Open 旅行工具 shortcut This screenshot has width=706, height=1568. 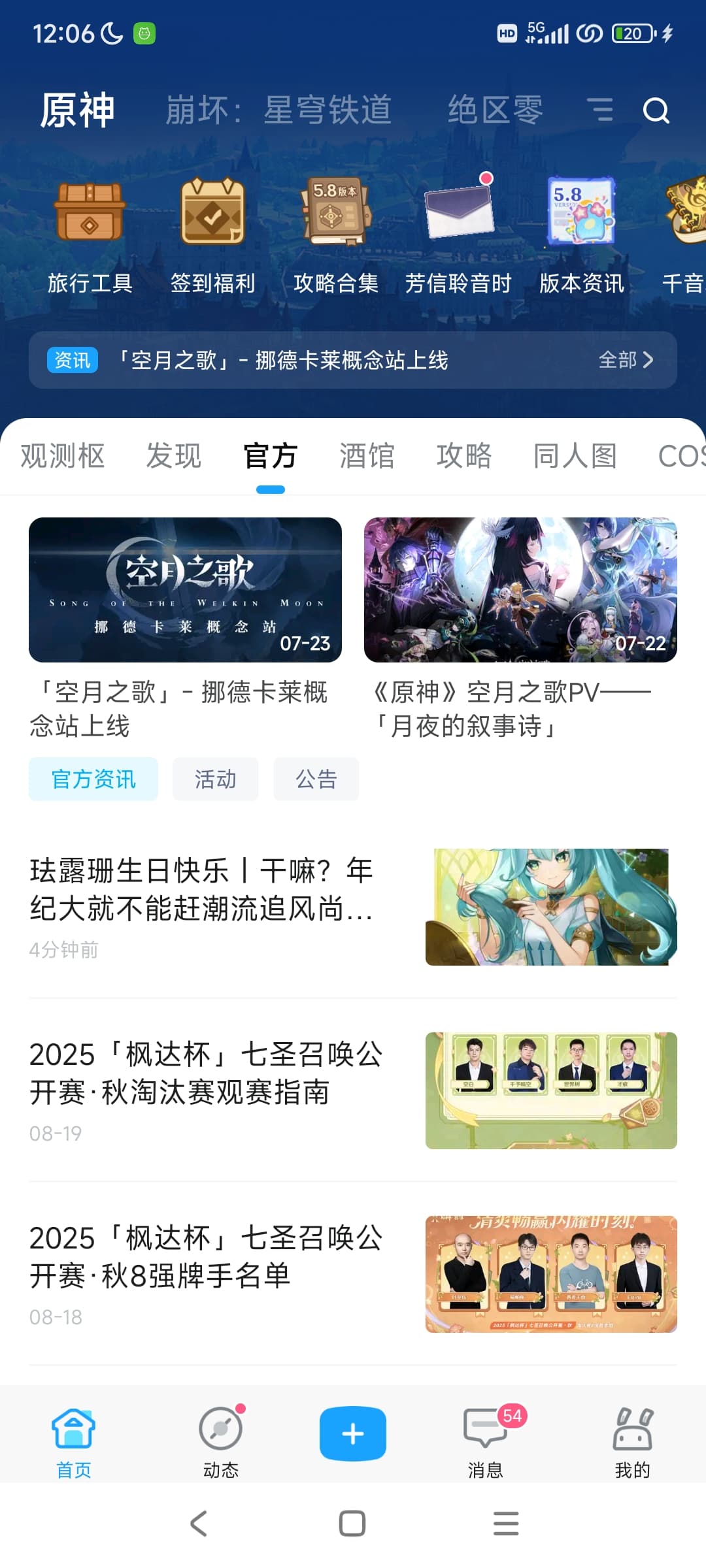(90, 235)
